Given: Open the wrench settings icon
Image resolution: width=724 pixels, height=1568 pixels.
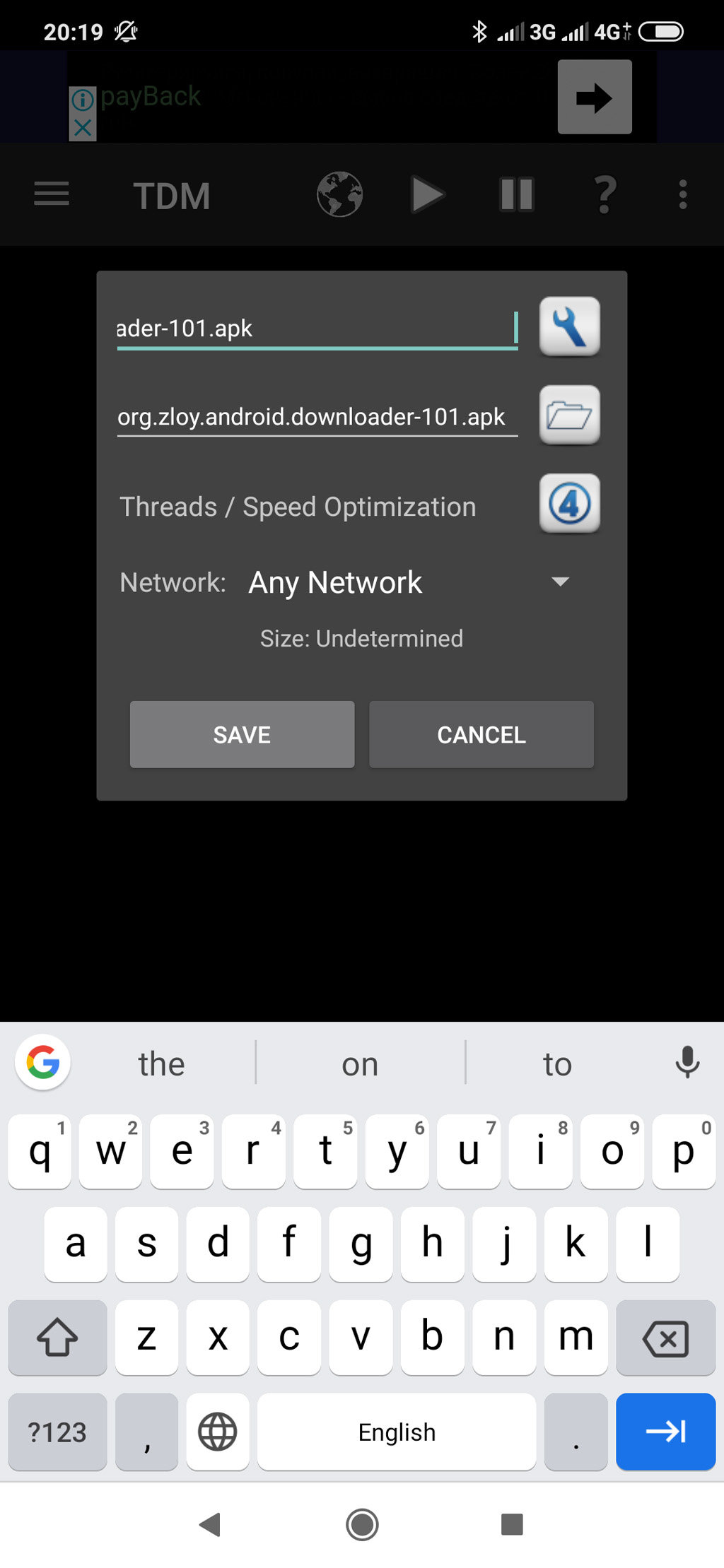Looking at the screenshot, I should coord(570,326).
